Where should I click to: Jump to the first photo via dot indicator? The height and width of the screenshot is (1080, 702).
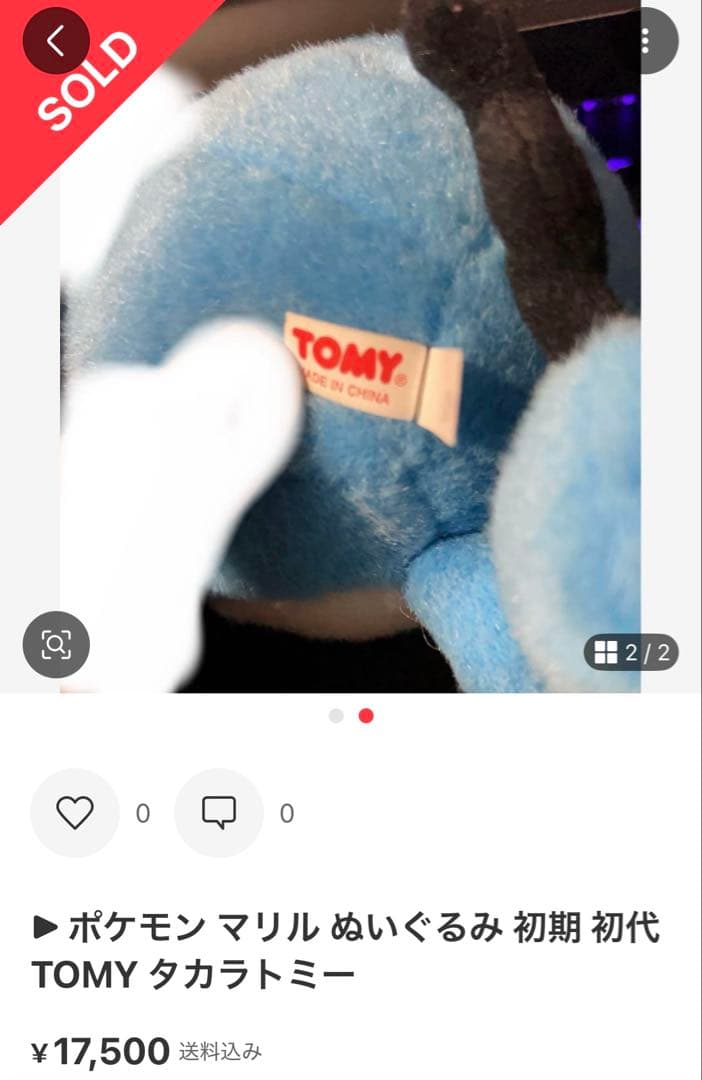pos(336,716)
